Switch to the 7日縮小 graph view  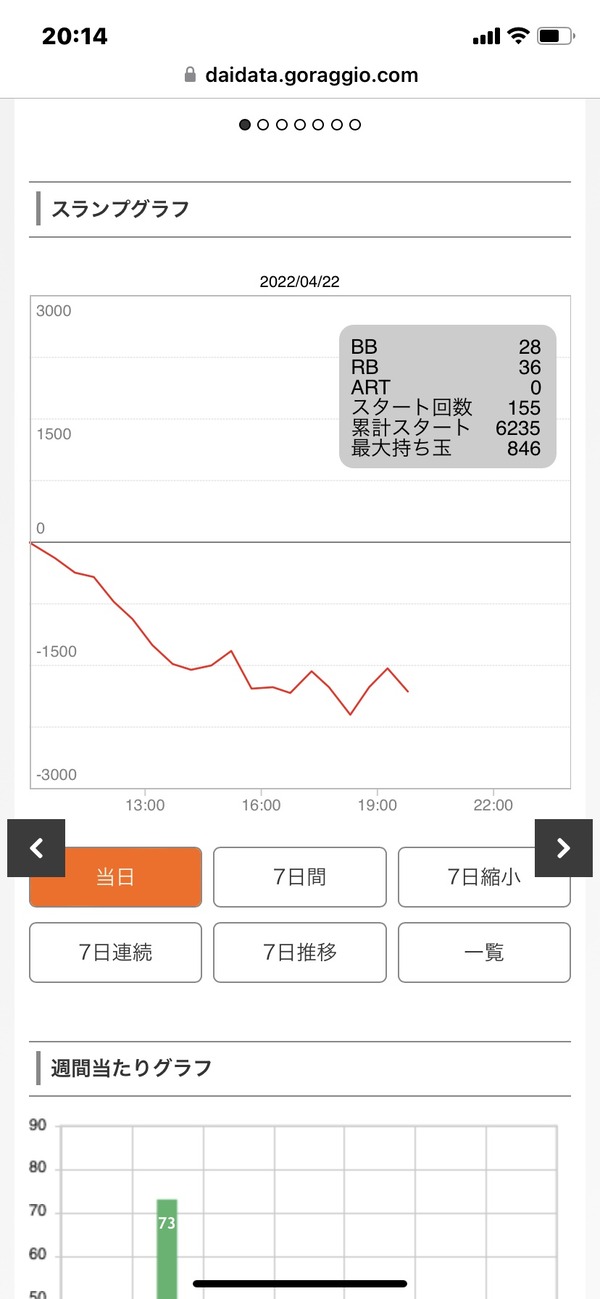(x=484, y=877)
